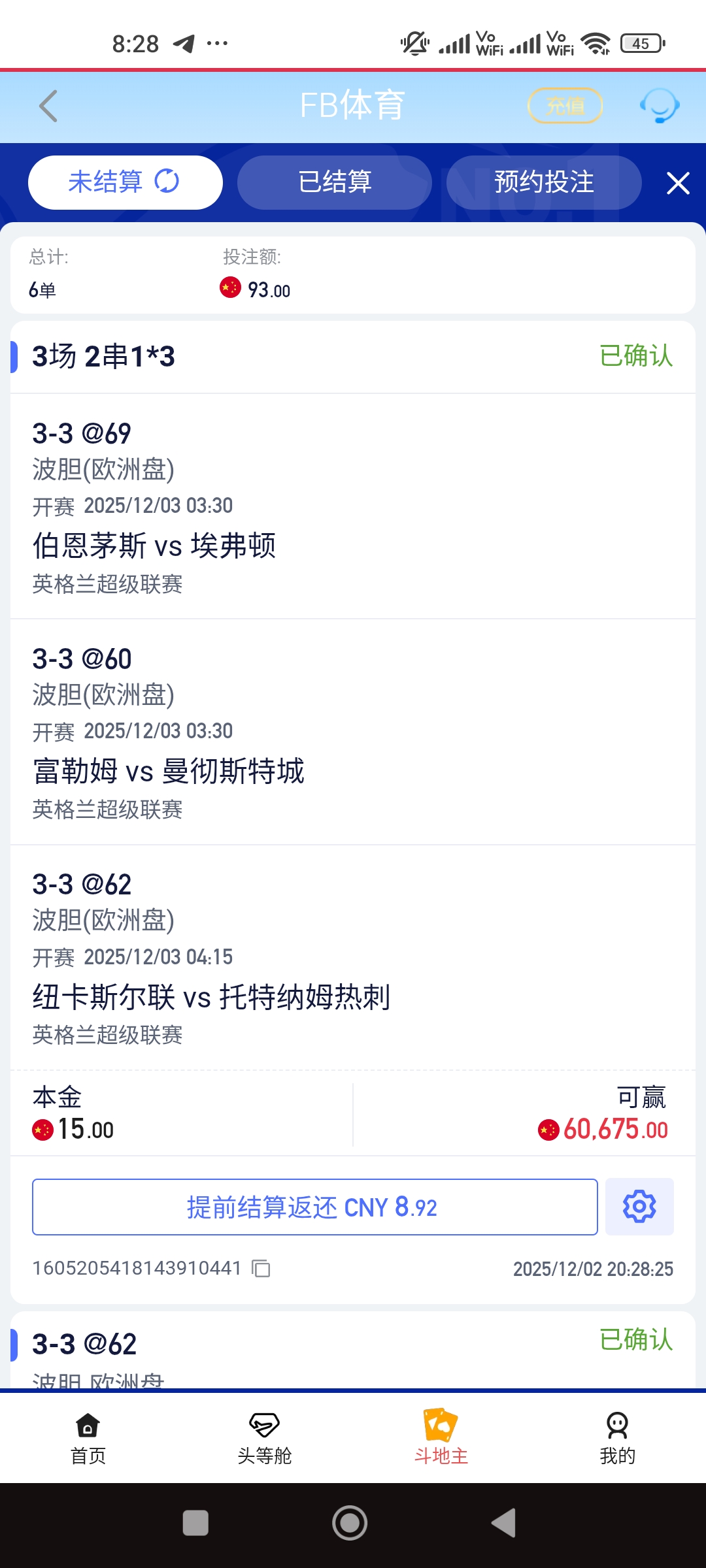706x1568 pixels.
Task: Open early settlement settings gear
Action: pos(639,1207)
